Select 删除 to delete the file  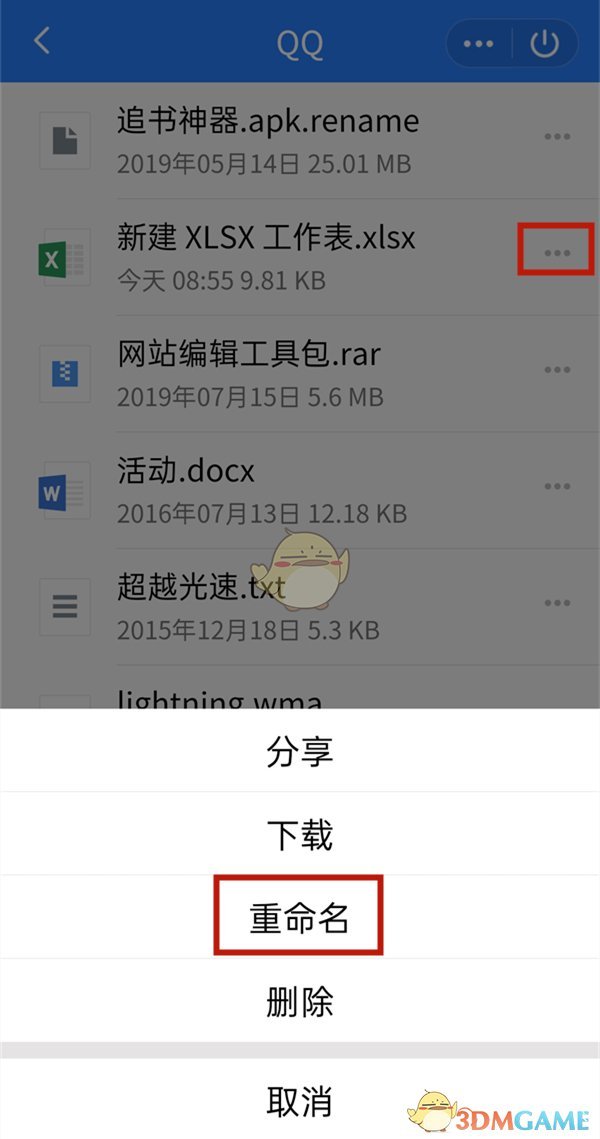[299, 1002]
